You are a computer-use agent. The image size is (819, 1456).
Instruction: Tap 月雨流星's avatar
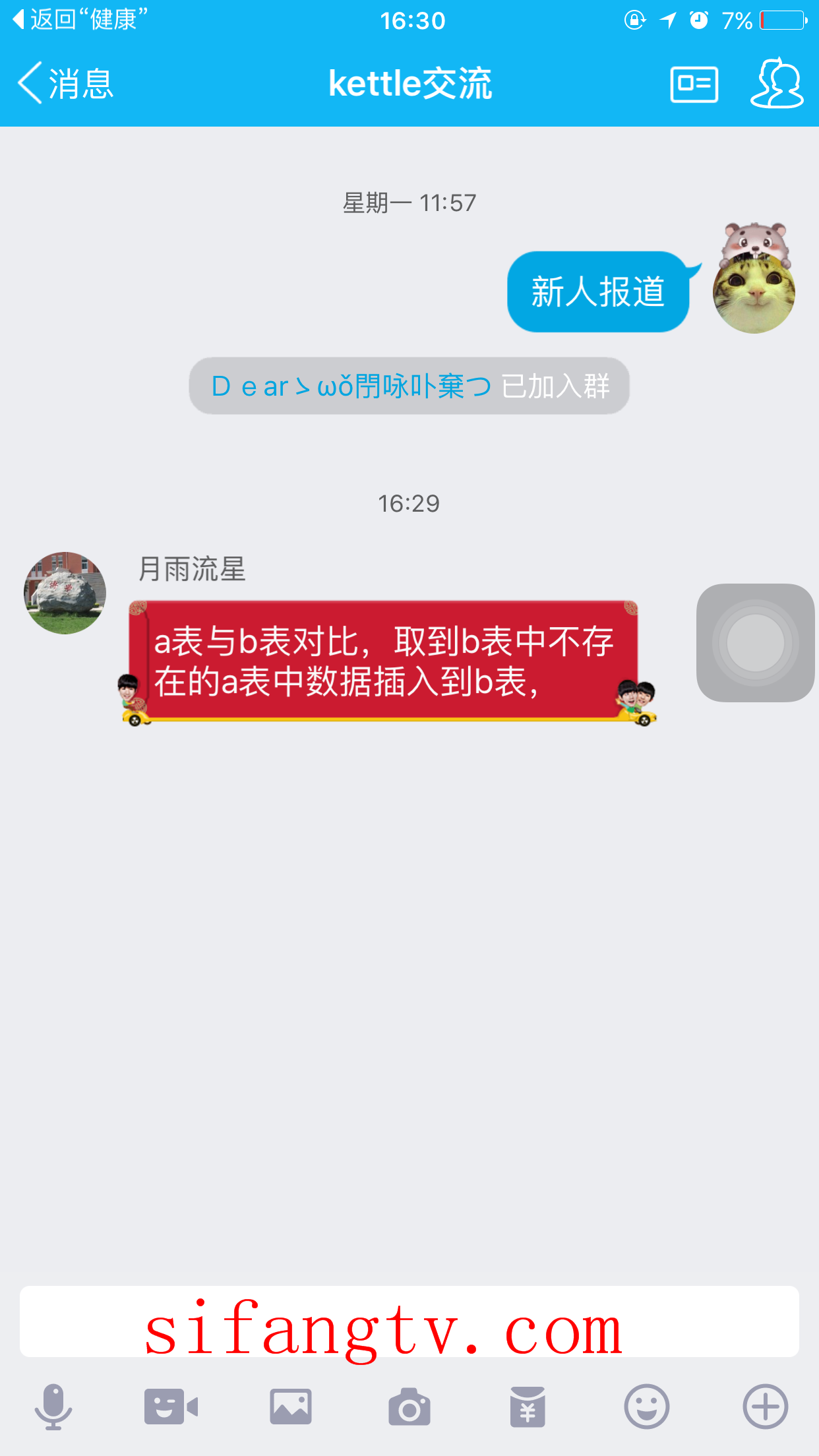coord(65,593)
